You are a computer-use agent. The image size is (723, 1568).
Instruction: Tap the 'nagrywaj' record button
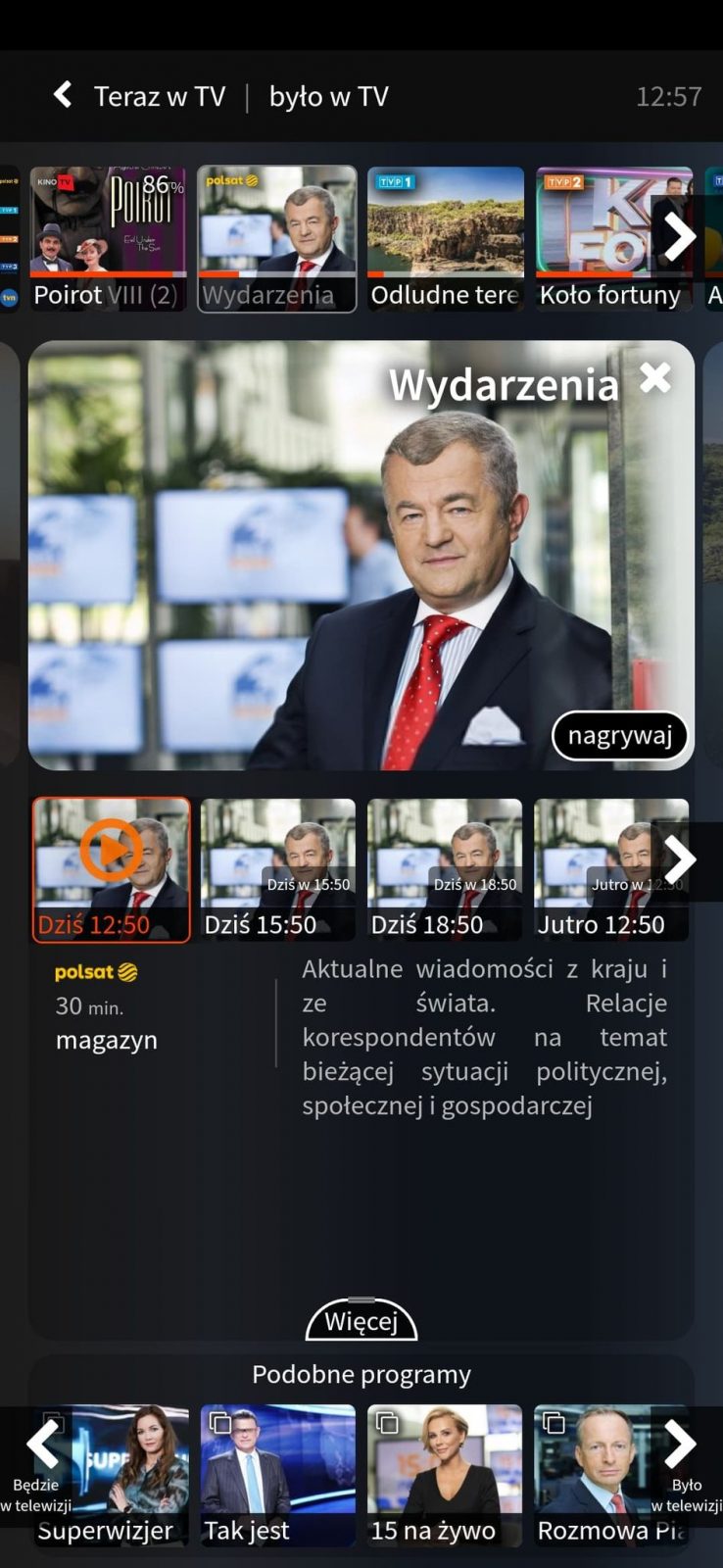click(619, 735)
